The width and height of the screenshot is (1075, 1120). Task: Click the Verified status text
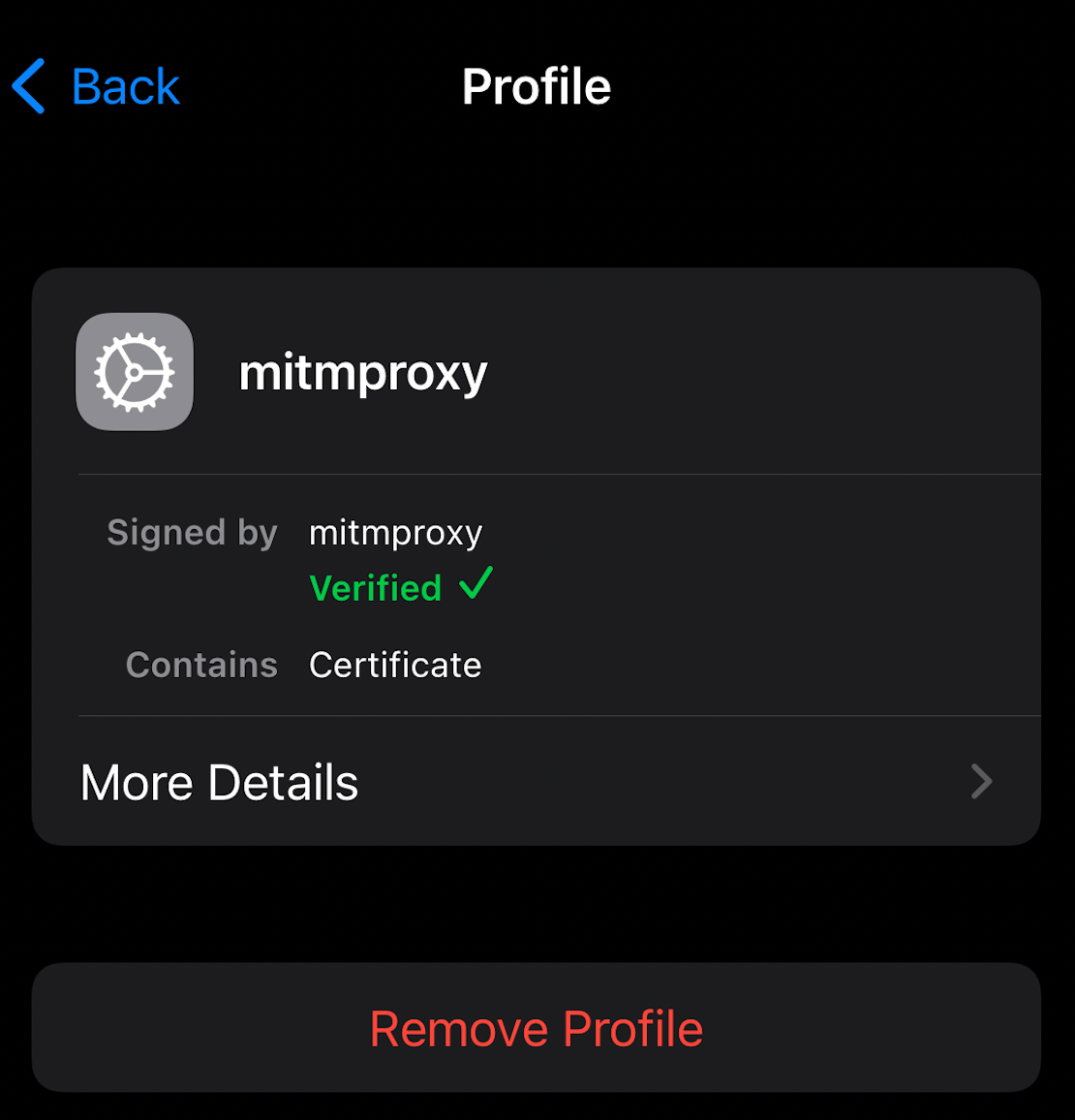(x=375, y=586)
